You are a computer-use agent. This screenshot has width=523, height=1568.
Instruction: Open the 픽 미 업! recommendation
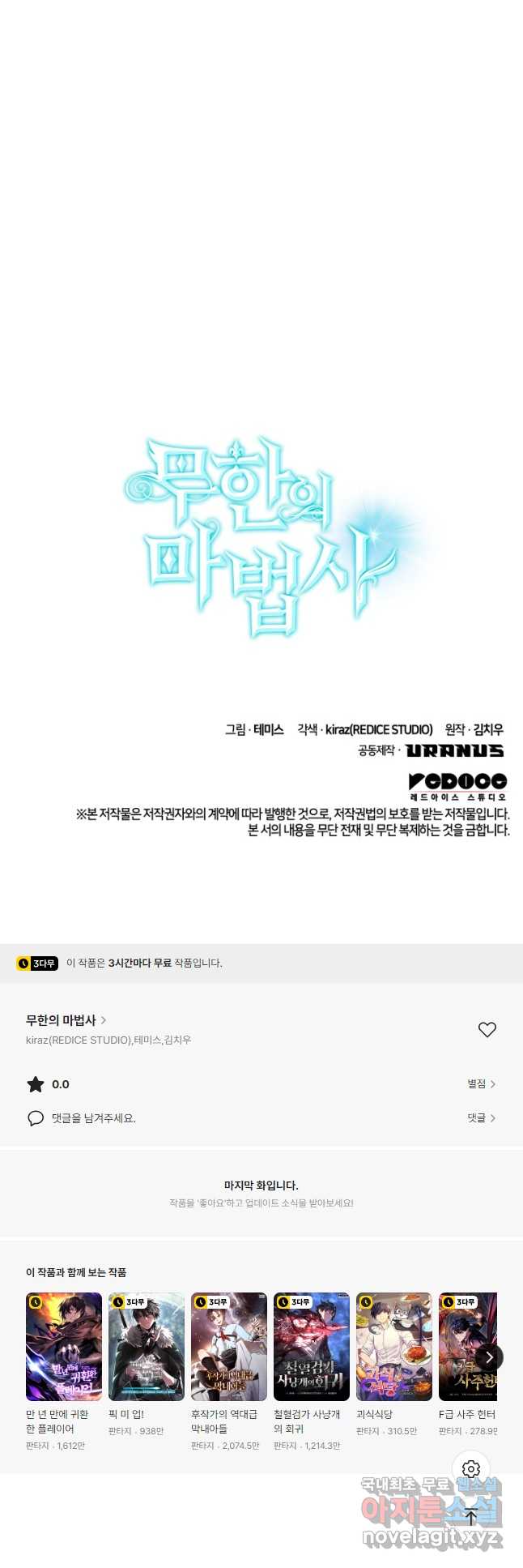(x=147, y=1347)
